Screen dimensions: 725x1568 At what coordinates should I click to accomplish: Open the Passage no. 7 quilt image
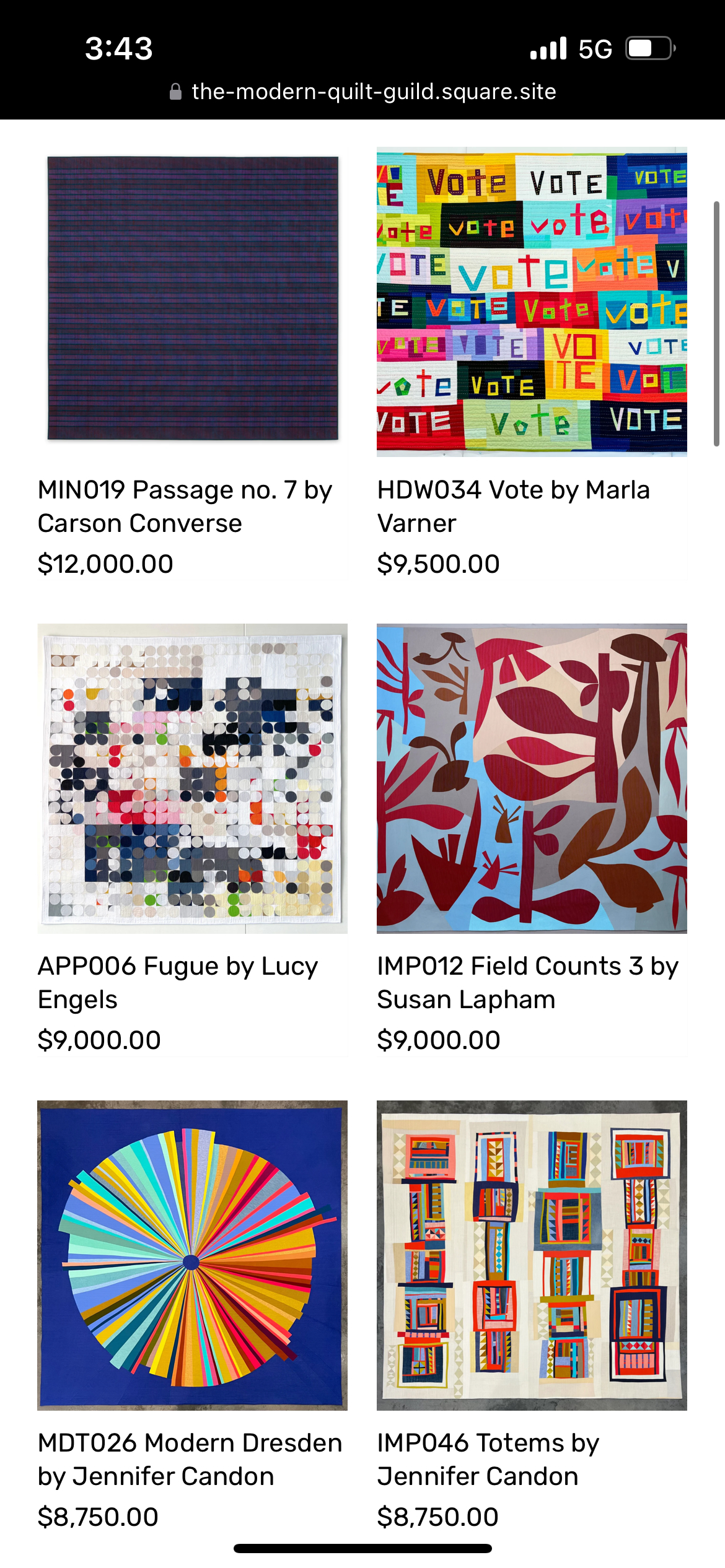point(193,300)
